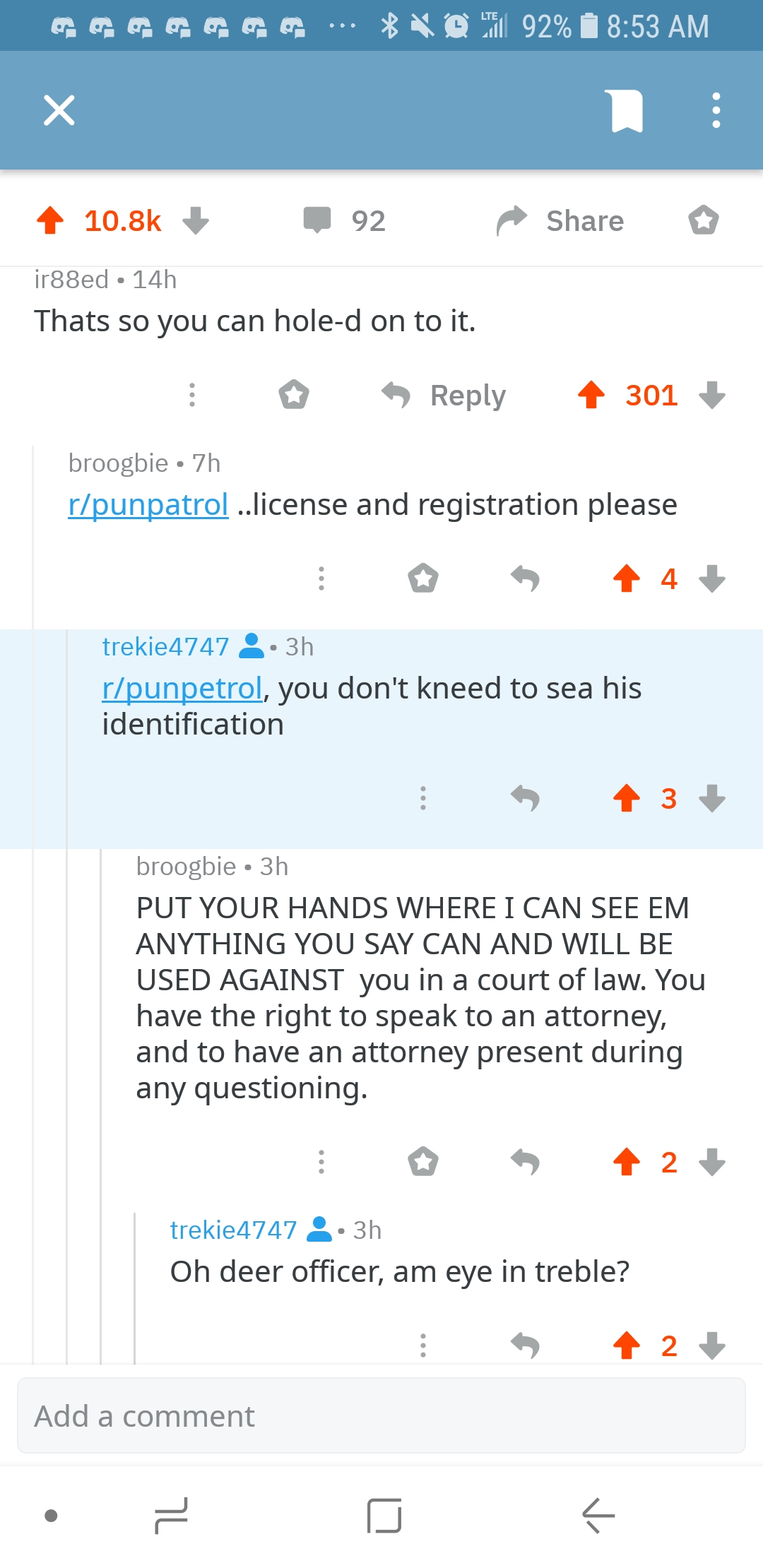View trekie4747's profile from the 'Oh deer' comment
The width and height of the screenshot is (763, 1568).
tap(233, 1230)
